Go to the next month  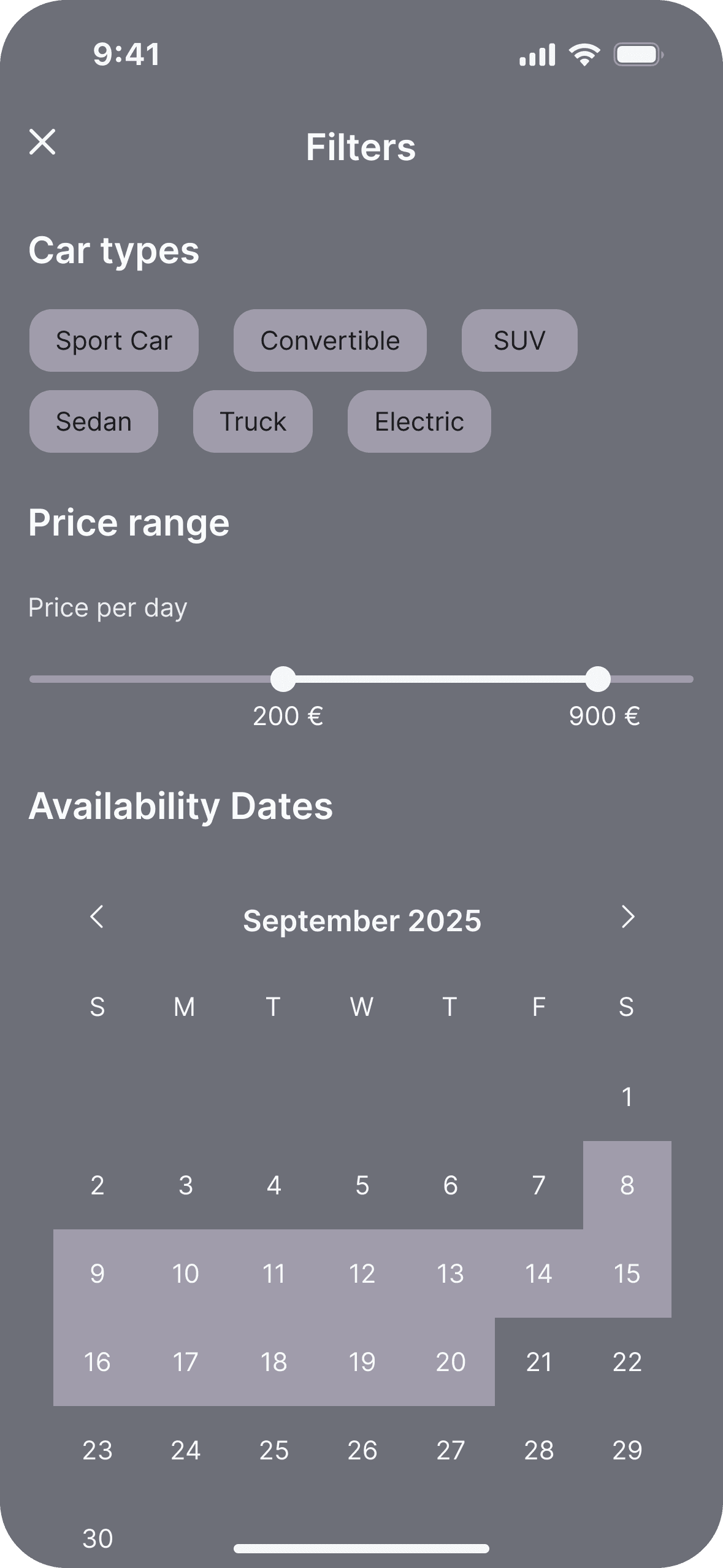pos(627,917)
